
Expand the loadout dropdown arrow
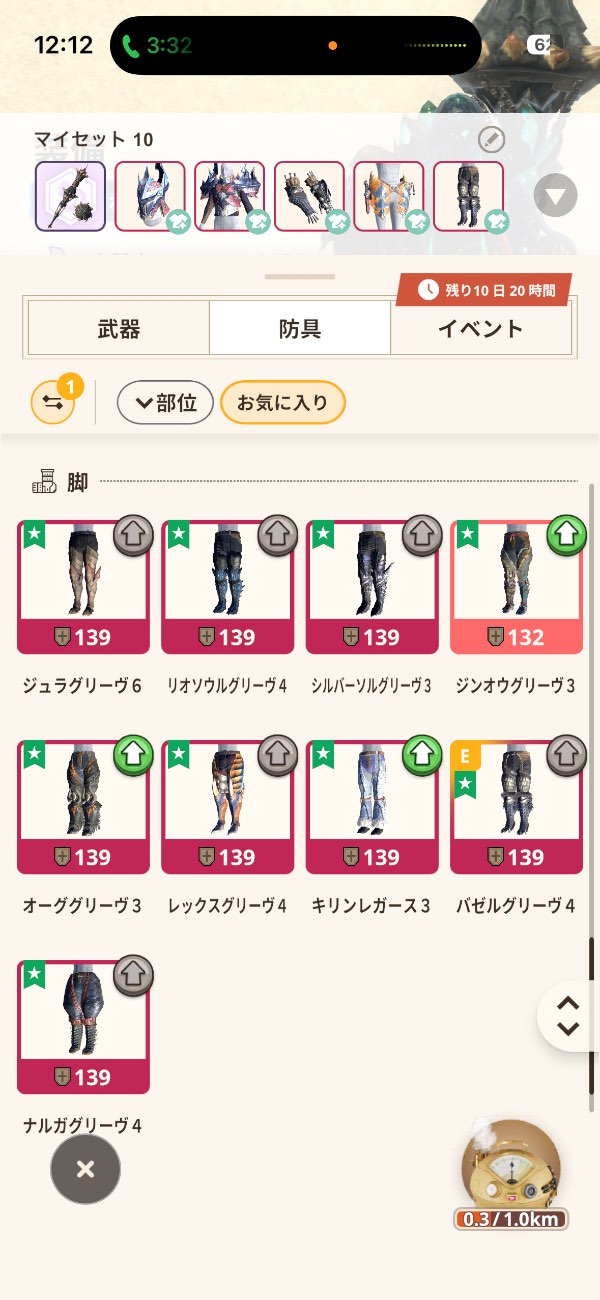click(555, 195)
